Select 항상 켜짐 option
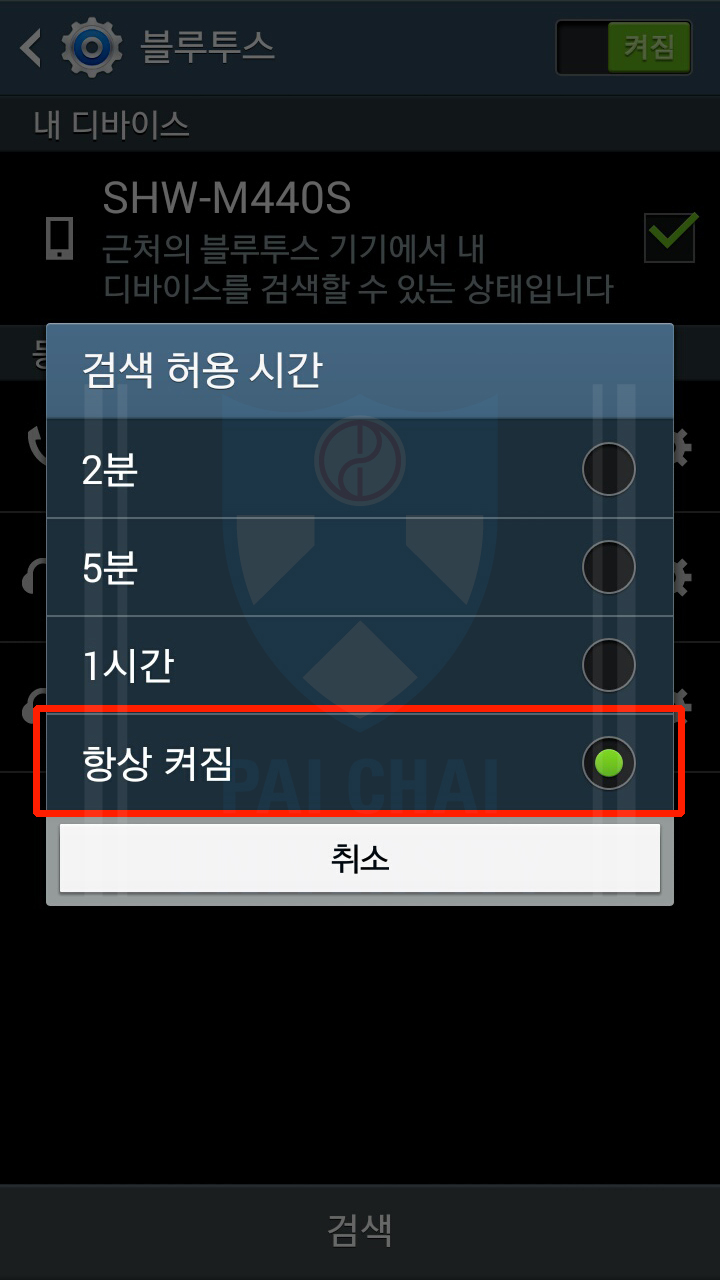 tap(360, 763)
